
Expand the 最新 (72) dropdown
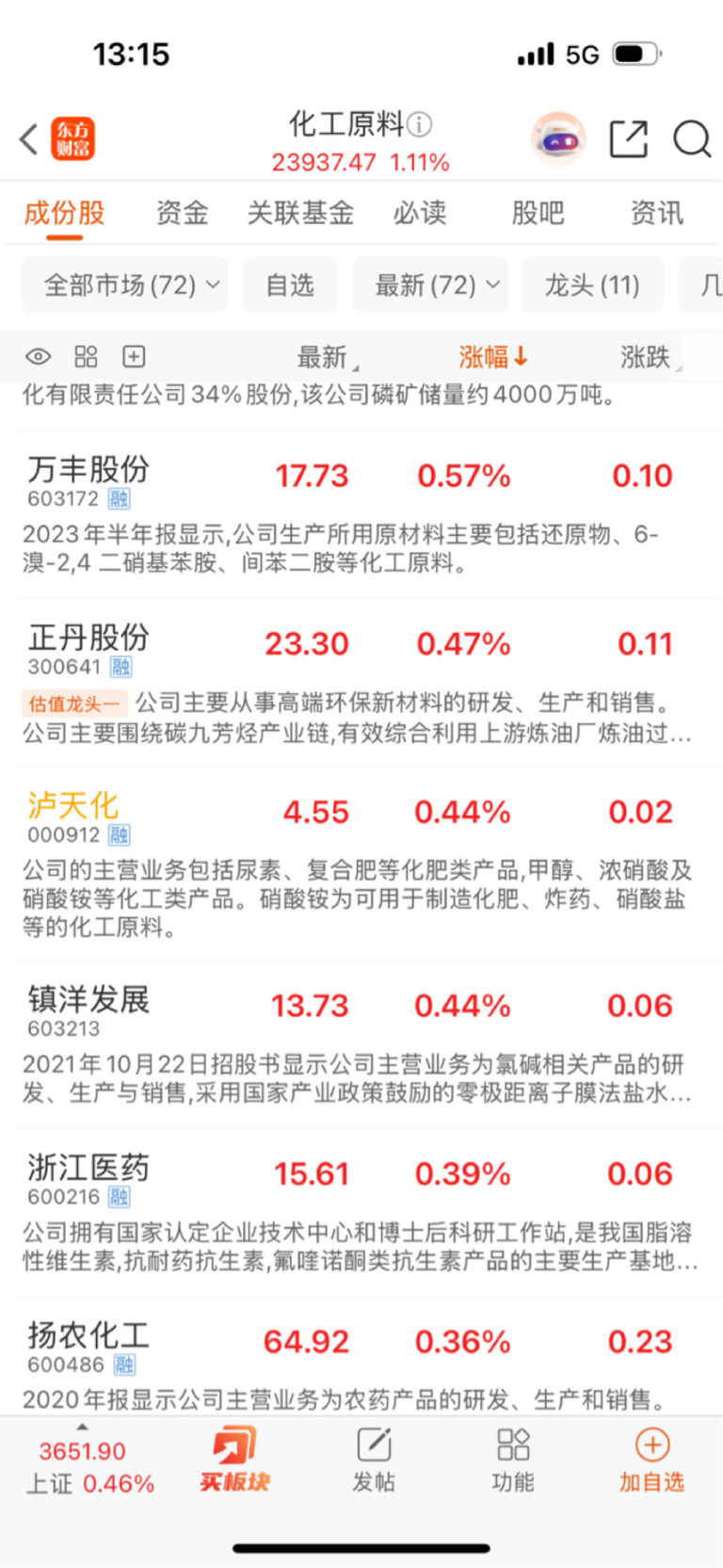(430, 284)
